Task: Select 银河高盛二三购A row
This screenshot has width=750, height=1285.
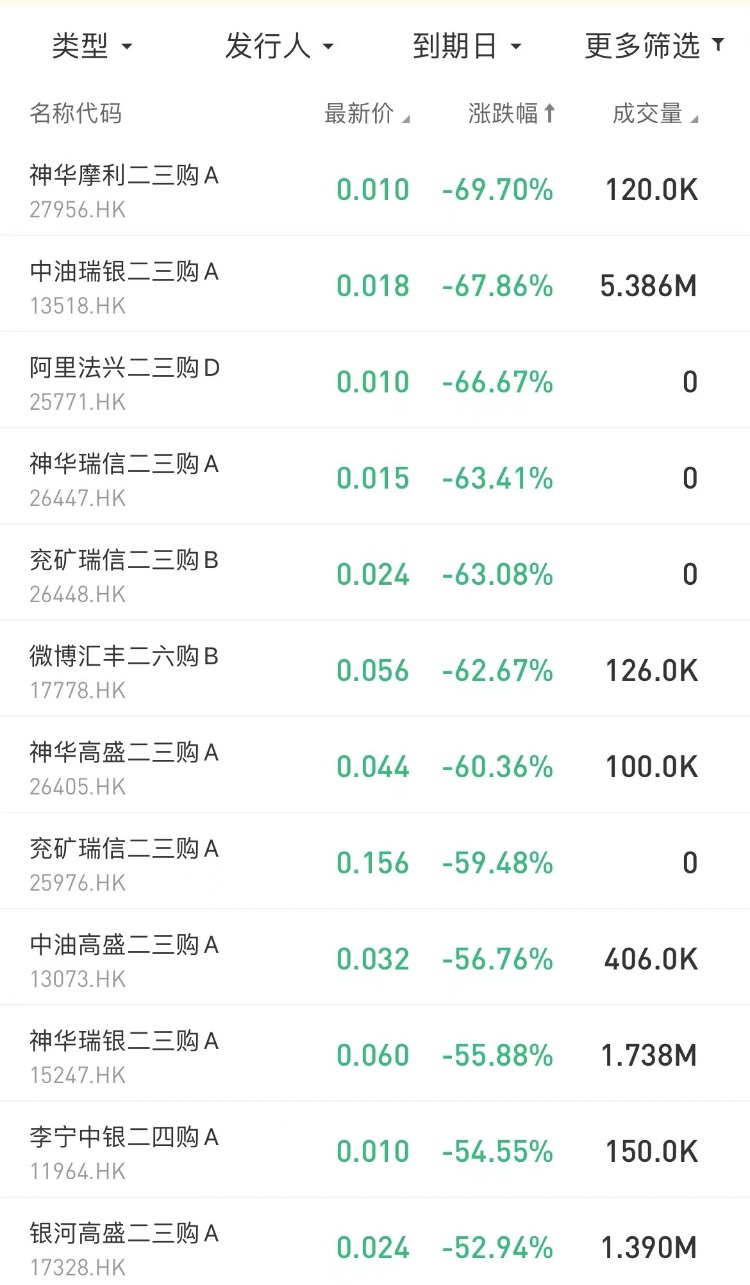Action: 375,1242
